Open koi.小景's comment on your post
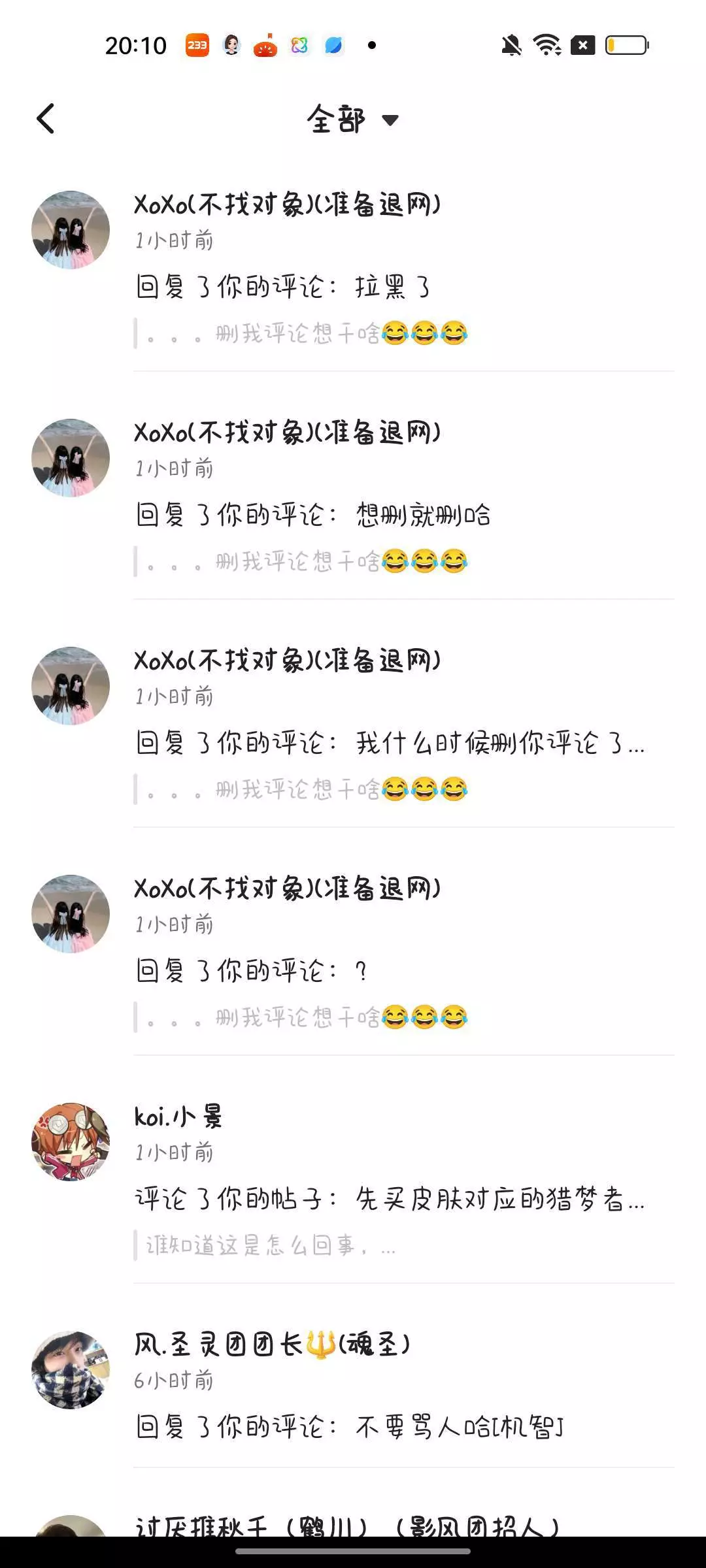Screen dimensions: 706x1568 coord(353,1186)
